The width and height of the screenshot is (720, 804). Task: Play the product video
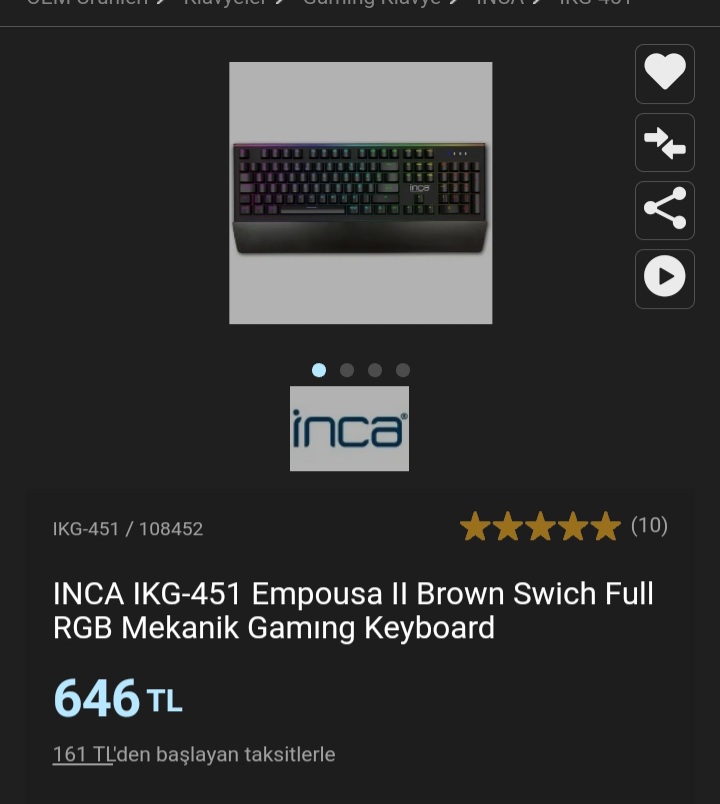665,278
